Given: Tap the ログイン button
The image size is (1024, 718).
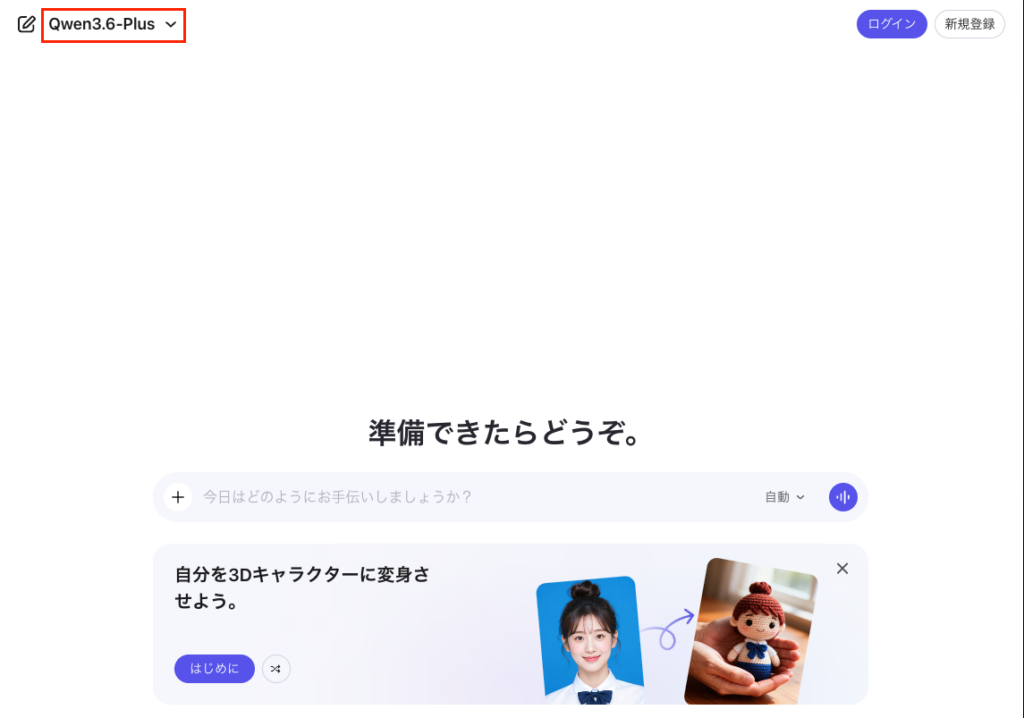Looking at the screenshot, I should point(891,24).
